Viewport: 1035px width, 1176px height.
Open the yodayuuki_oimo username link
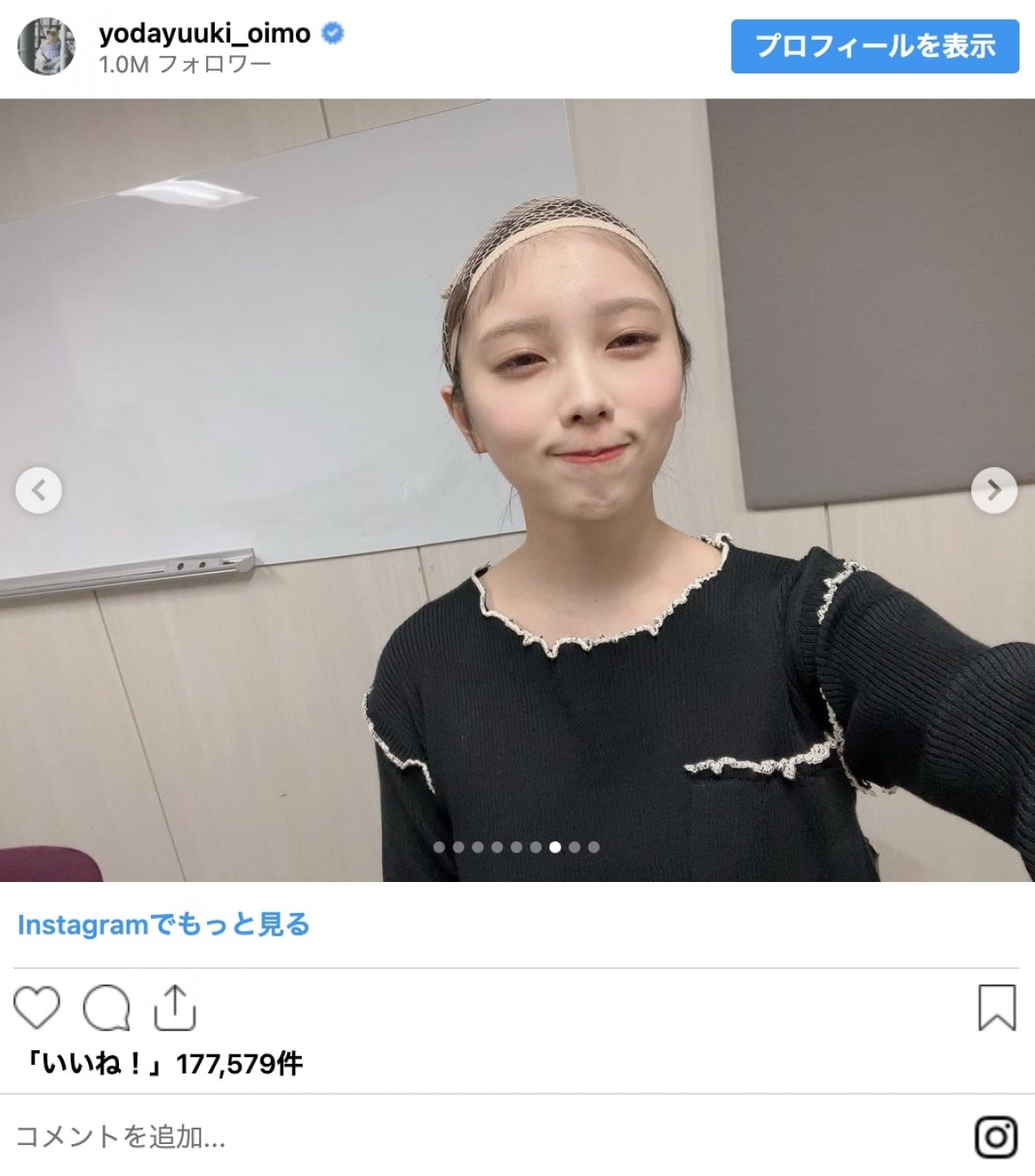tap(204, 33)
